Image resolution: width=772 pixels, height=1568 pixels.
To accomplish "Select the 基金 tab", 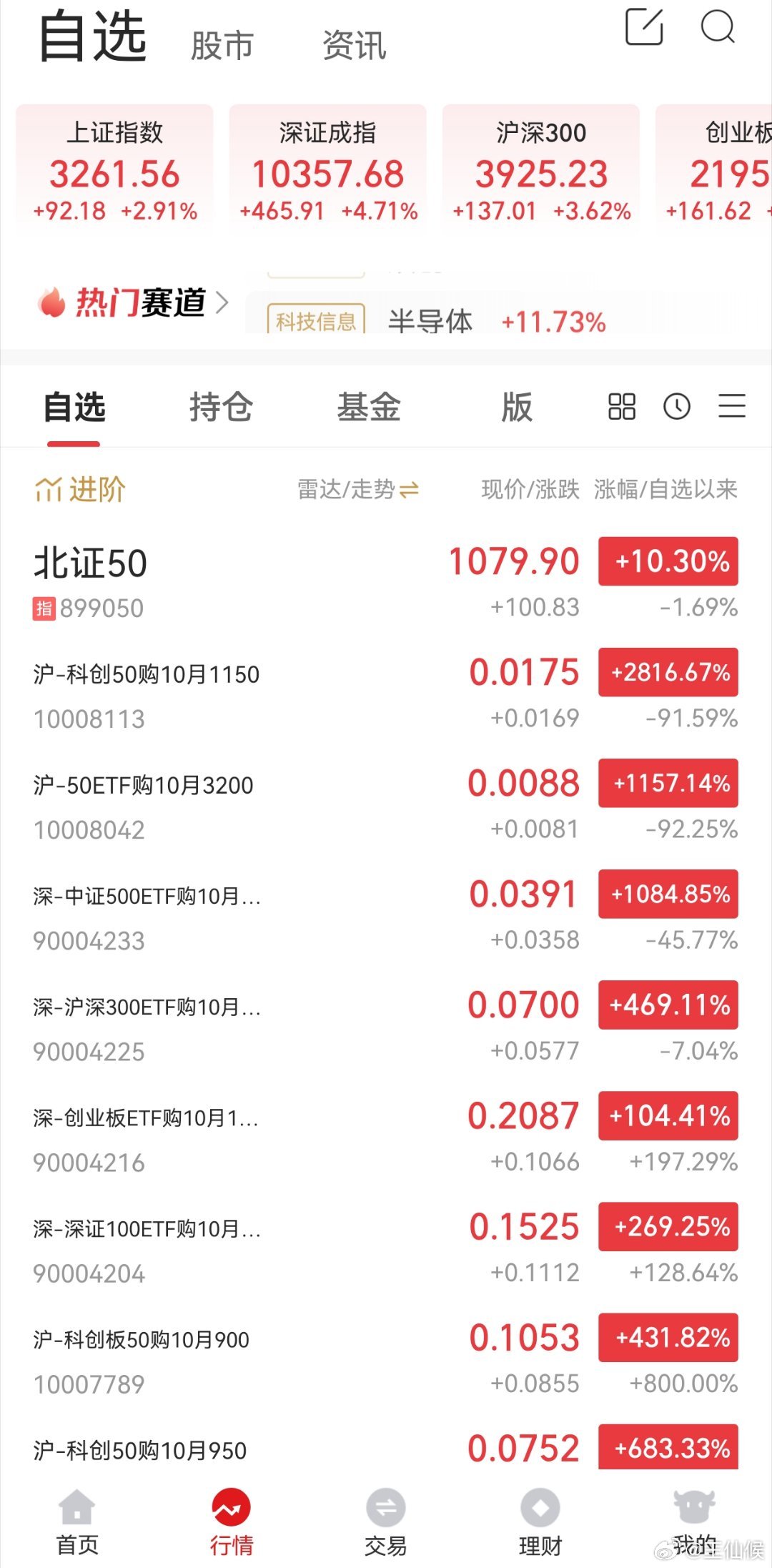I will click(x=369, y=407).
